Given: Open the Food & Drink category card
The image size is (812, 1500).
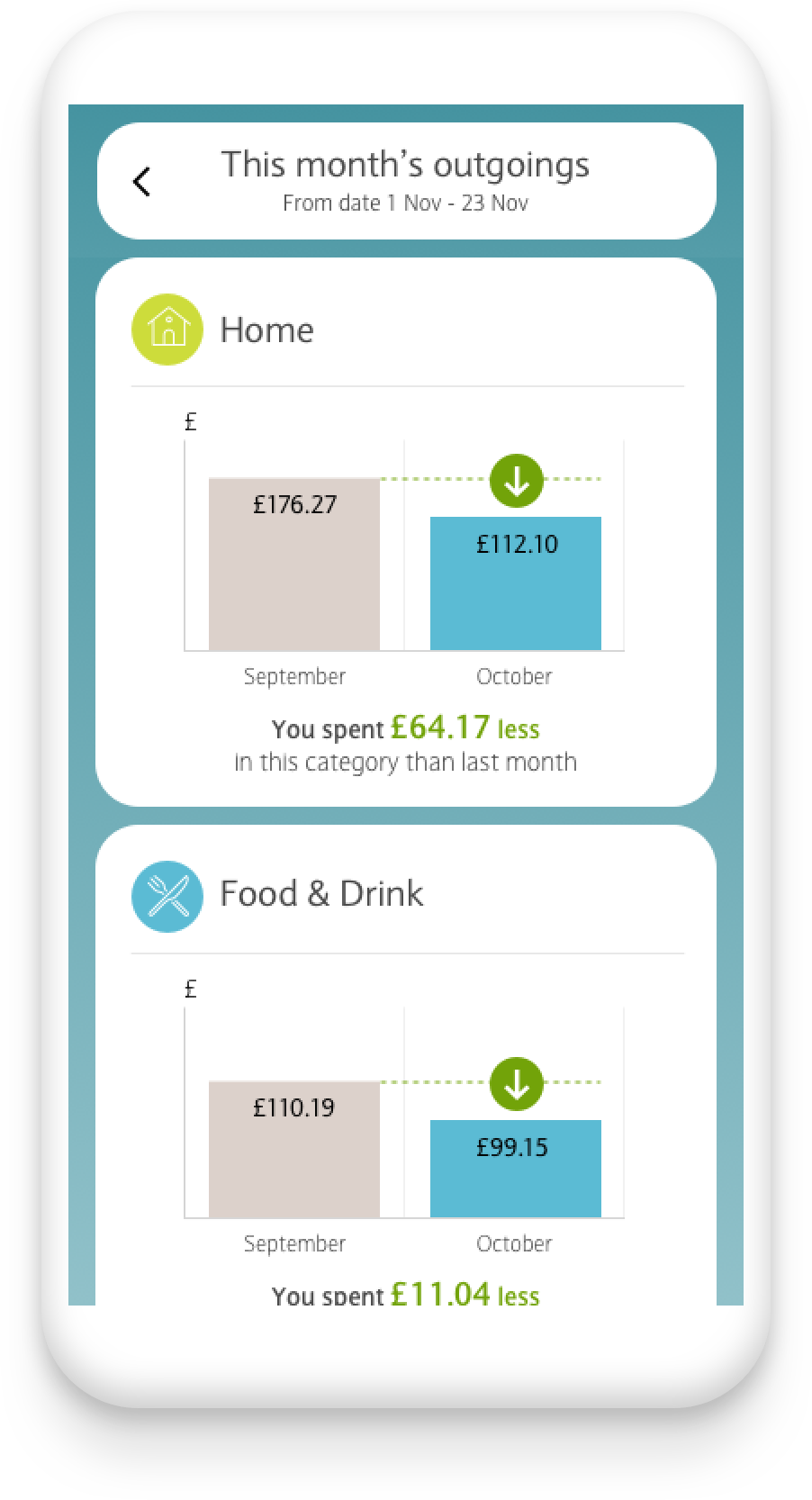Looking at the screenshot, I should click(x=406, y=1065).
